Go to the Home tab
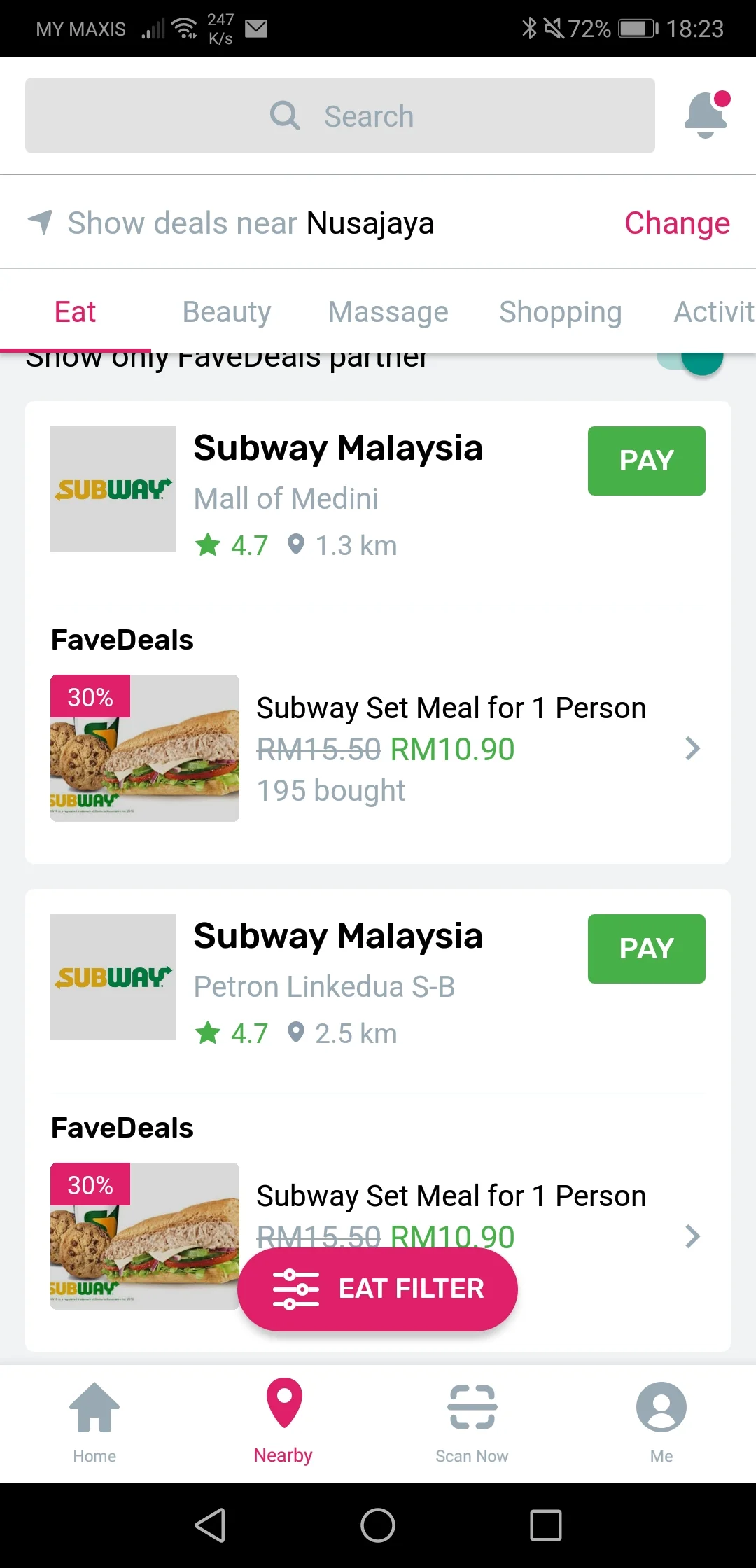The height and width of the screenshot is (1568, 756). tap(94, 1421)
